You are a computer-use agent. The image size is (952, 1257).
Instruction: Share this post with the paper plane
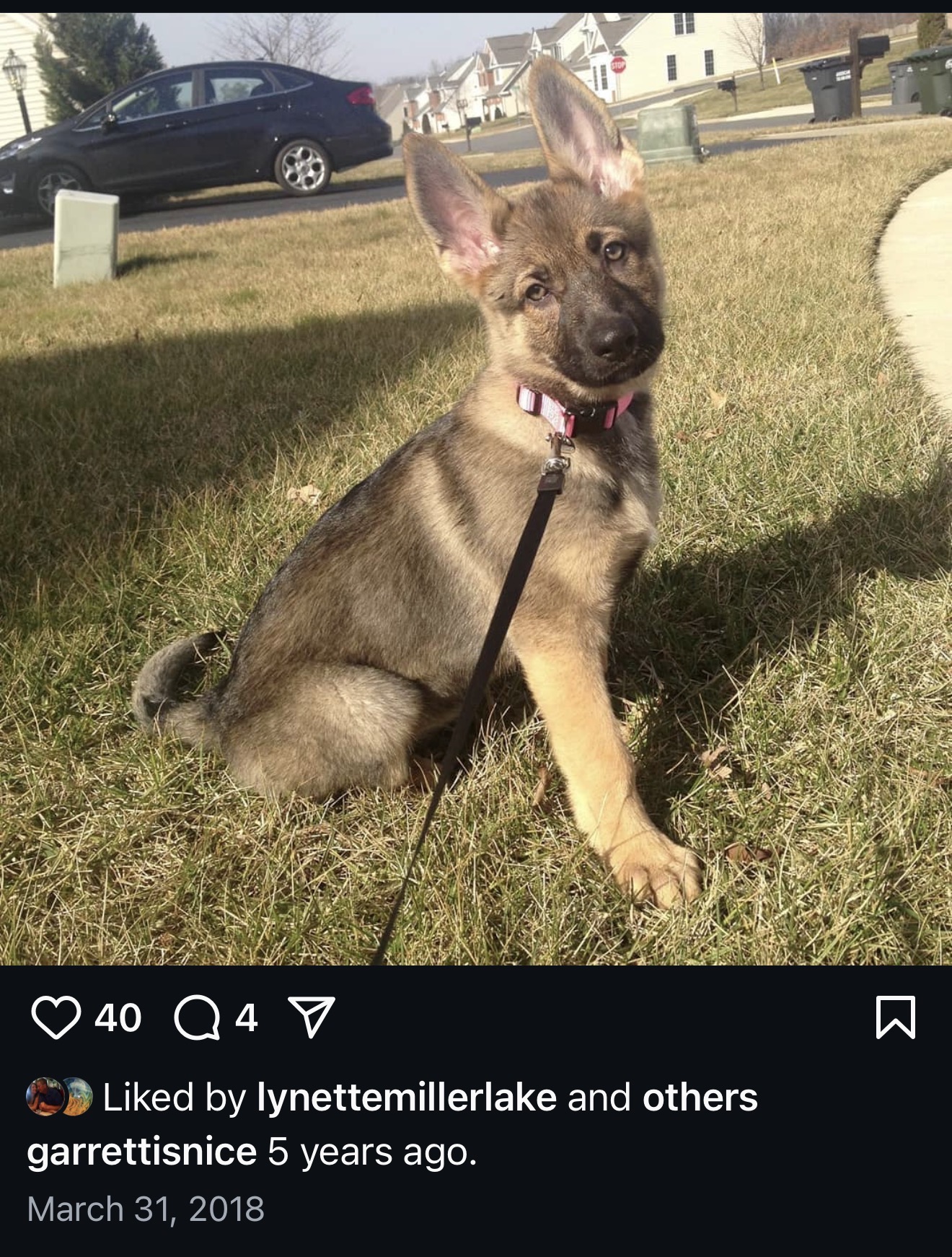(311, 1017)
